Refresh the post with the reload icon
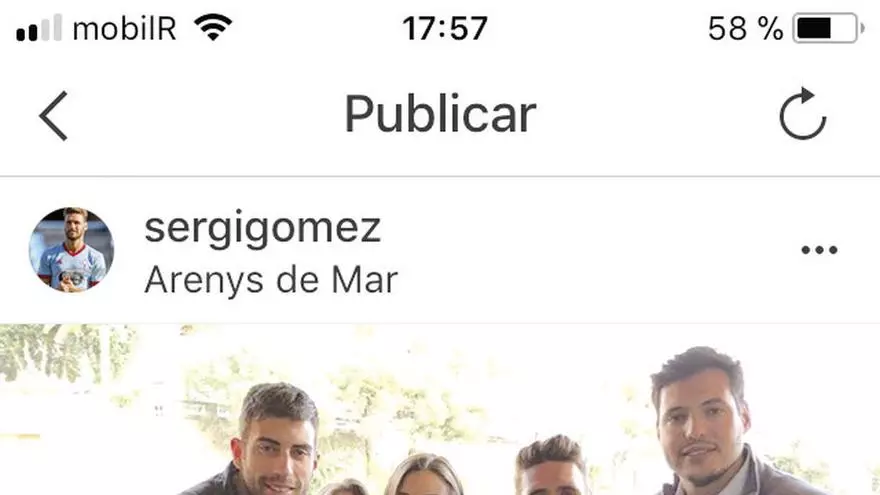The height and width of the screenshot is (495, 880). [803, 115]
